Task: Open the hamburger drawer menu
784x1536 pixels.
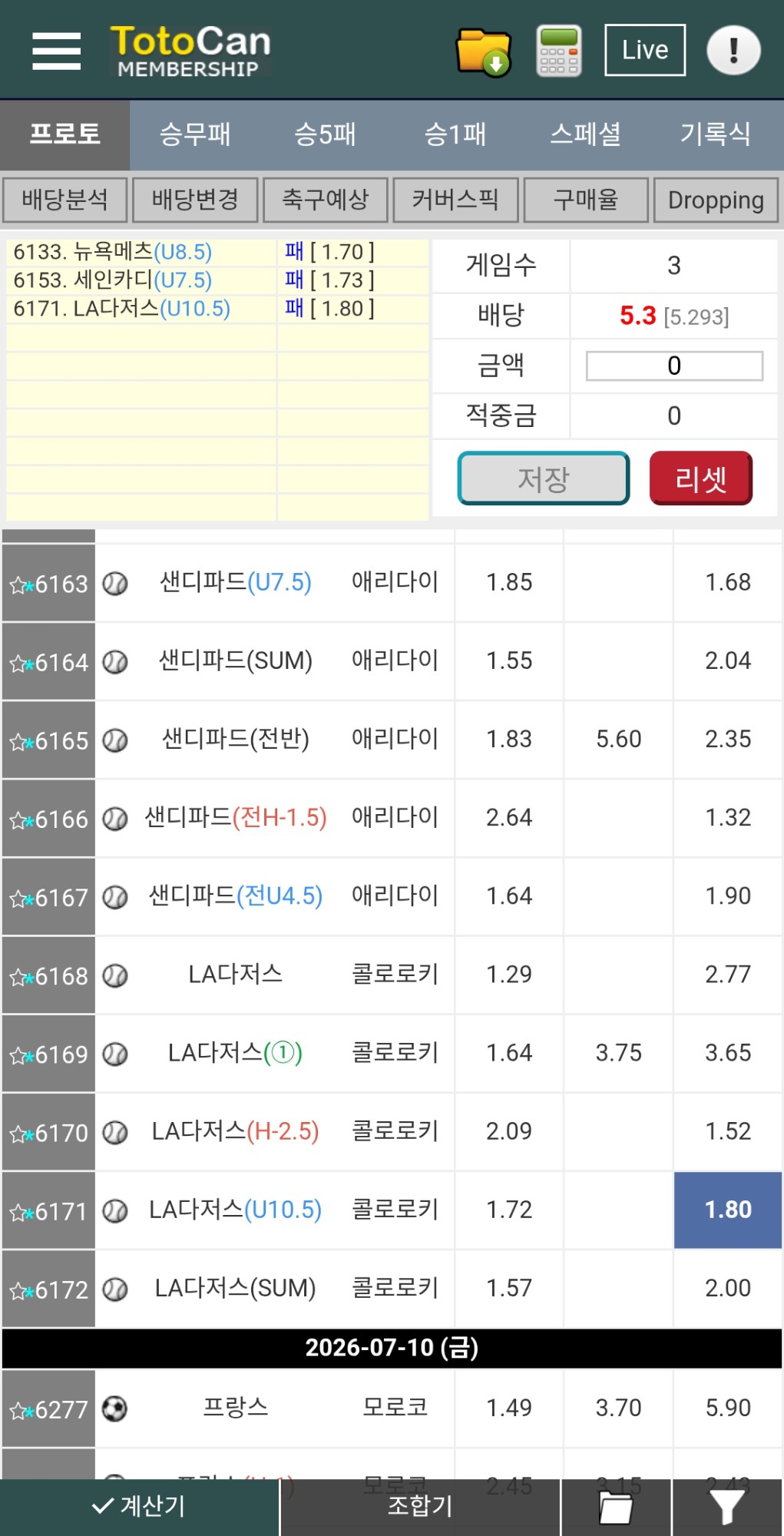Action: click(56, 51)
